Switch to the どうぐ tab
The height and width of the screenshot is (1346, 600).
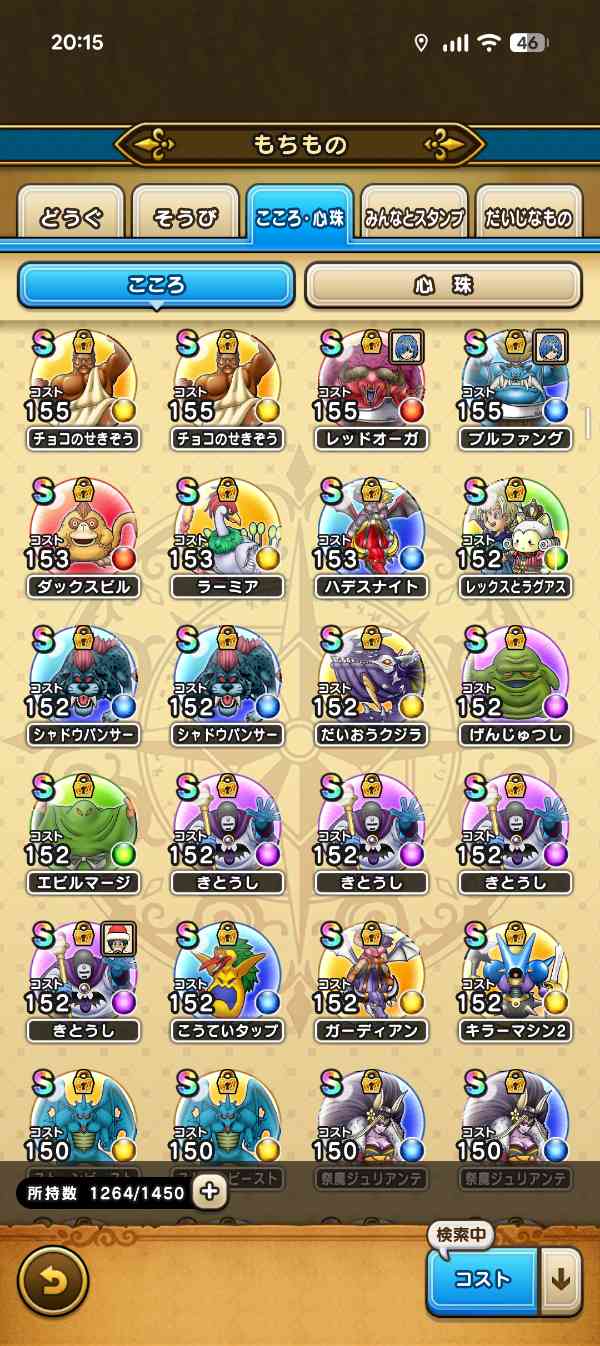(x=71, y=217)
